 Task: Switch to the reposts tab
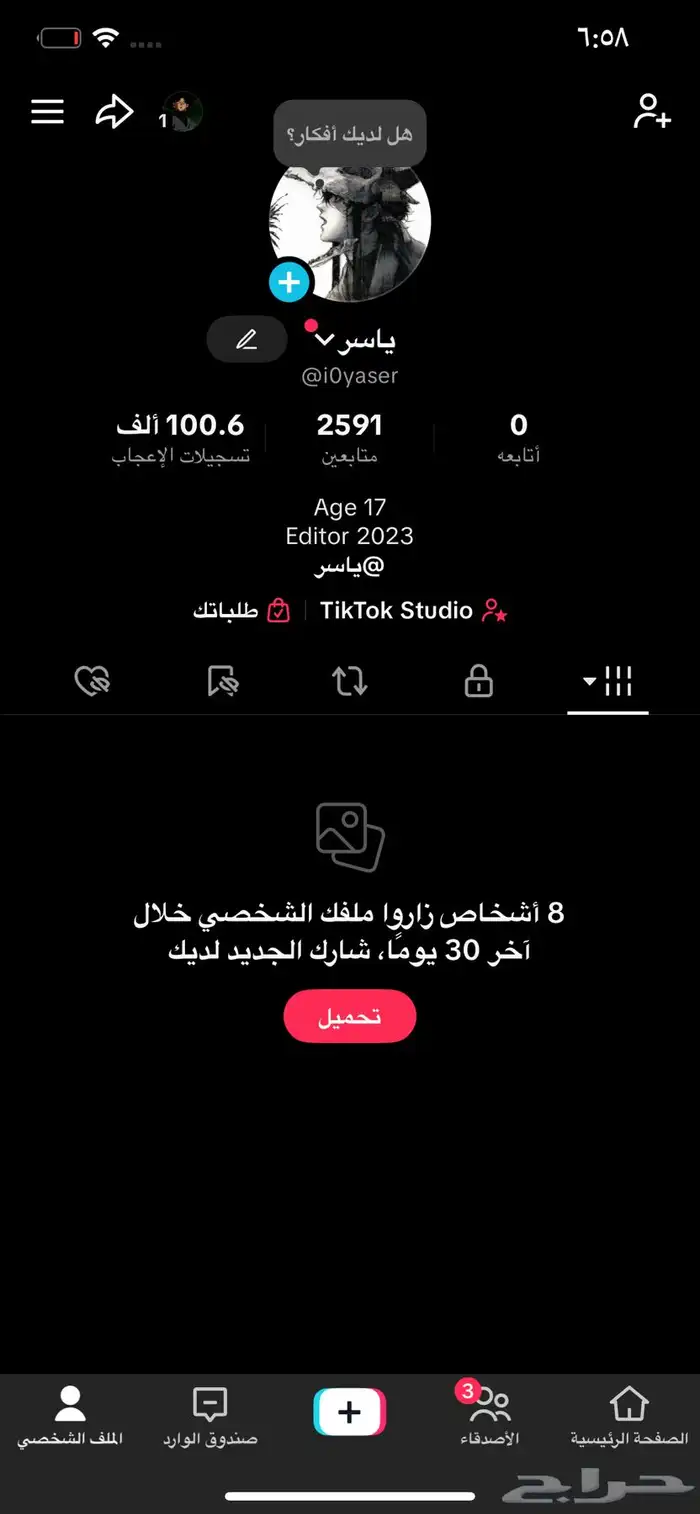point(349,682)
